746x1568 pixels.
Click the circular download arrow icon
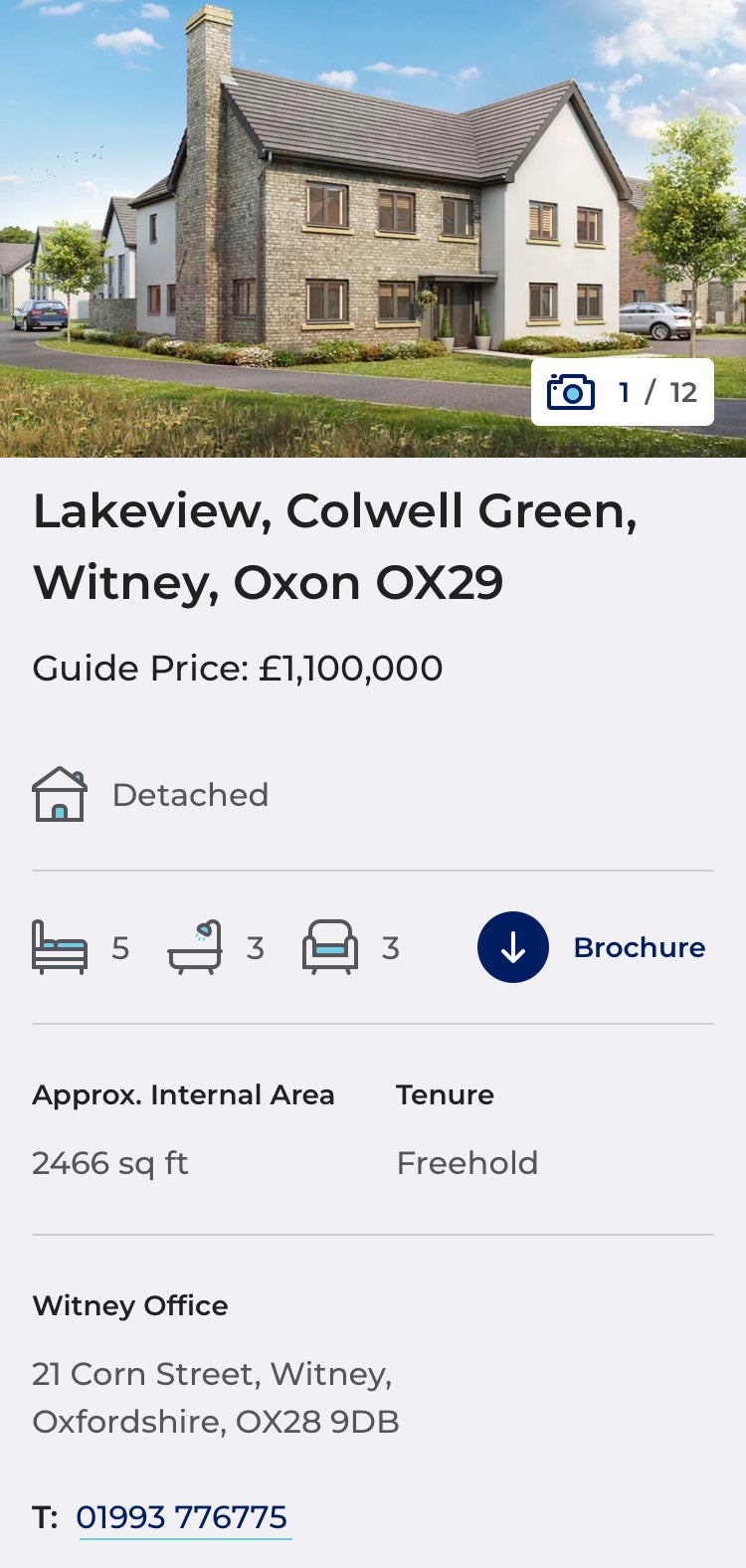pos(513,947)
